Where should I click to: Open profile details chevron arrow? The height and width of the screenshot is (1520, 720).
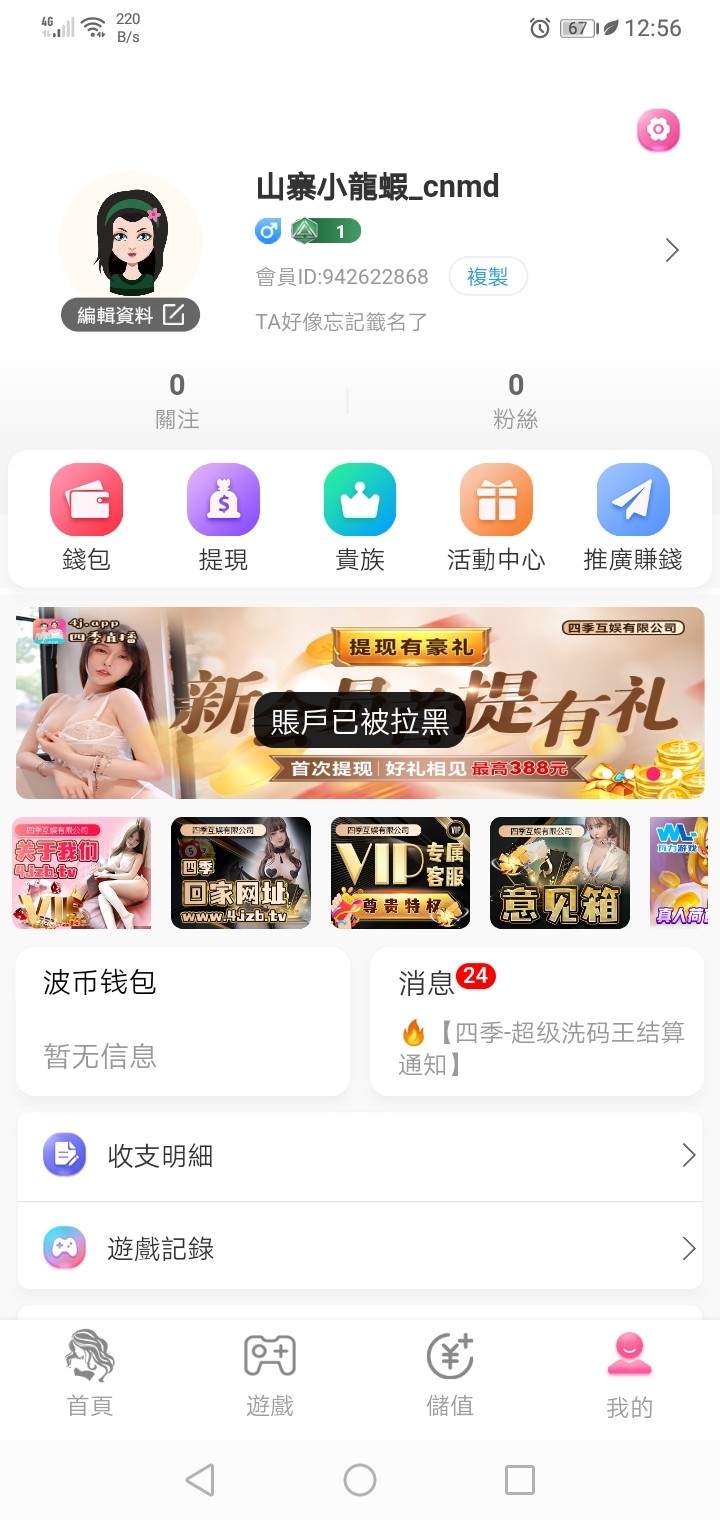tap(672, 250)
